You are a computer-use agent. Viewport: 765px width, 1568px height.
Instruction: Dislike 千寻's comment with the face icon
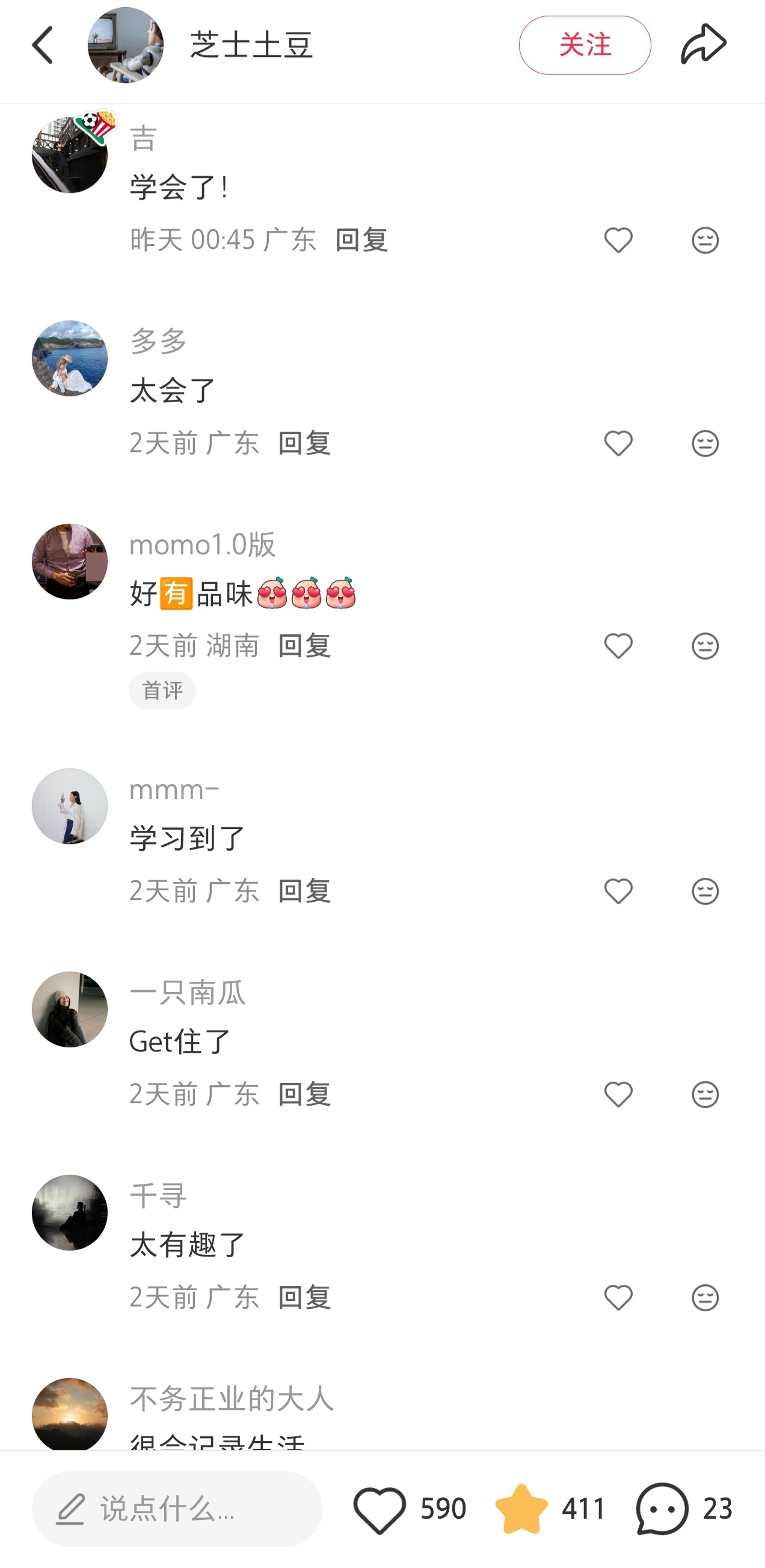click(705, 1297)
